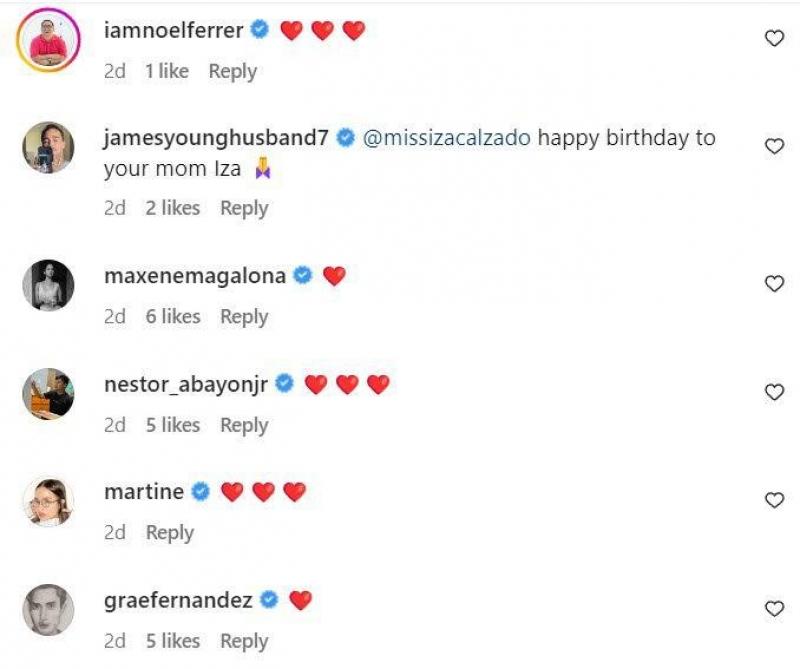
Task: View the 6 likes on maxenemagalona's comment
Action: point(172,317)
